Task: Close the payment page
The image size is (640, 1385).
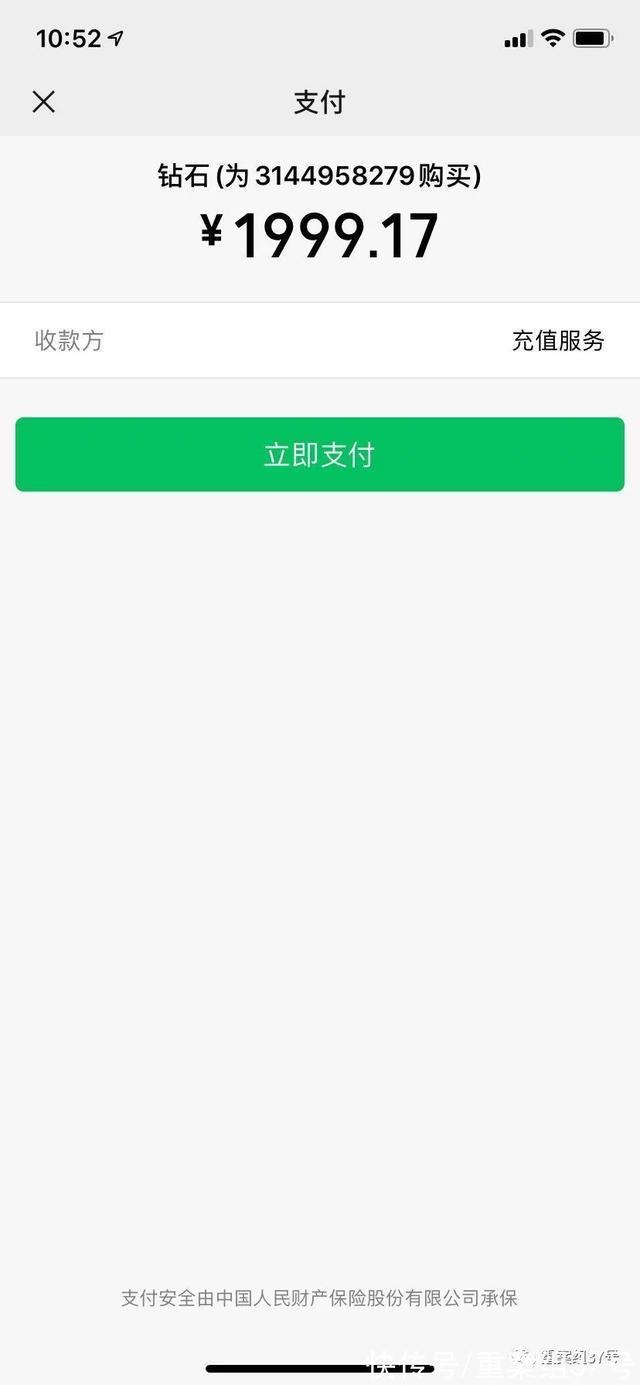Action: 44,101
